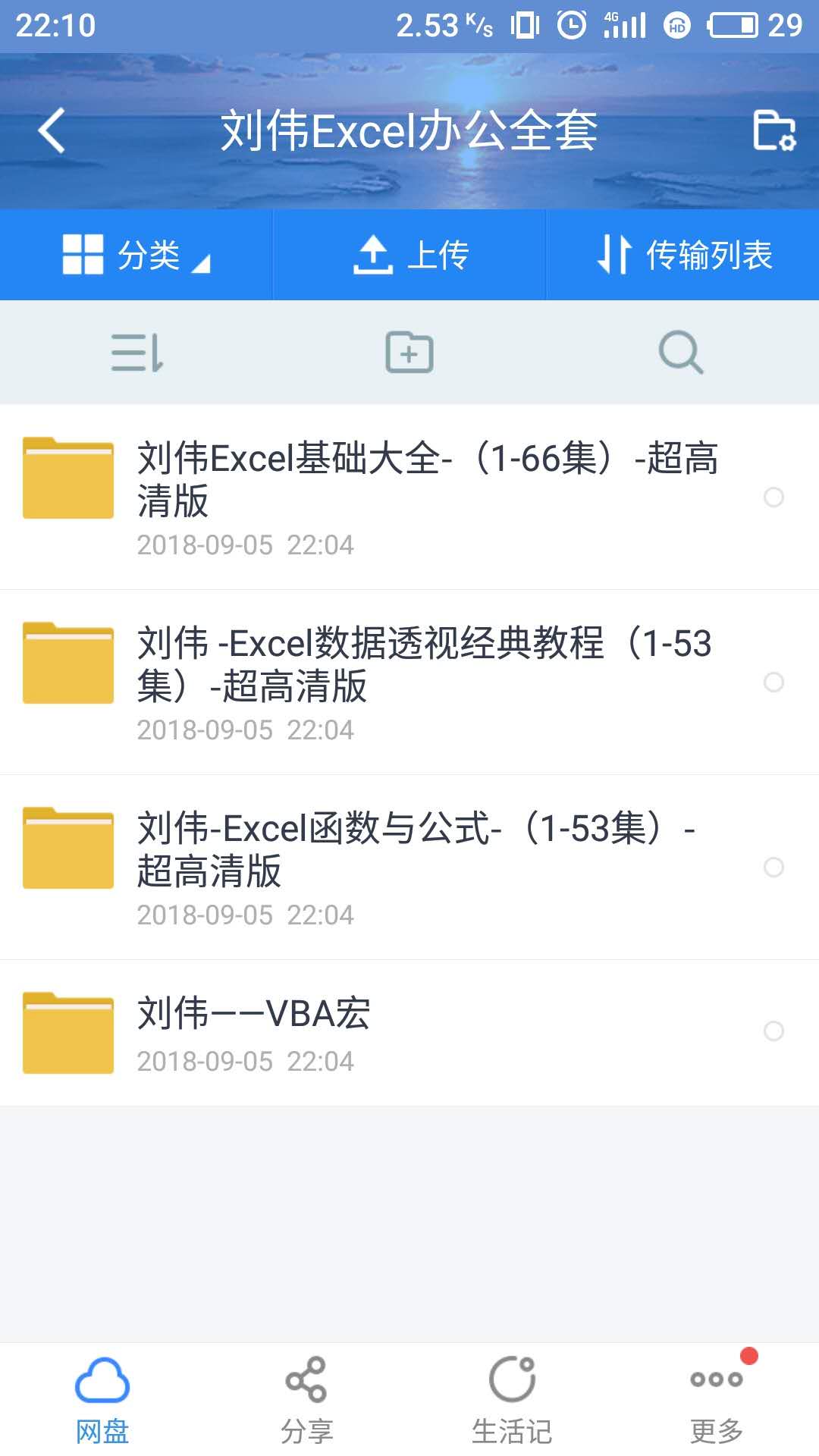Select the Excel函数与公式 folder circle

(773, 868)
